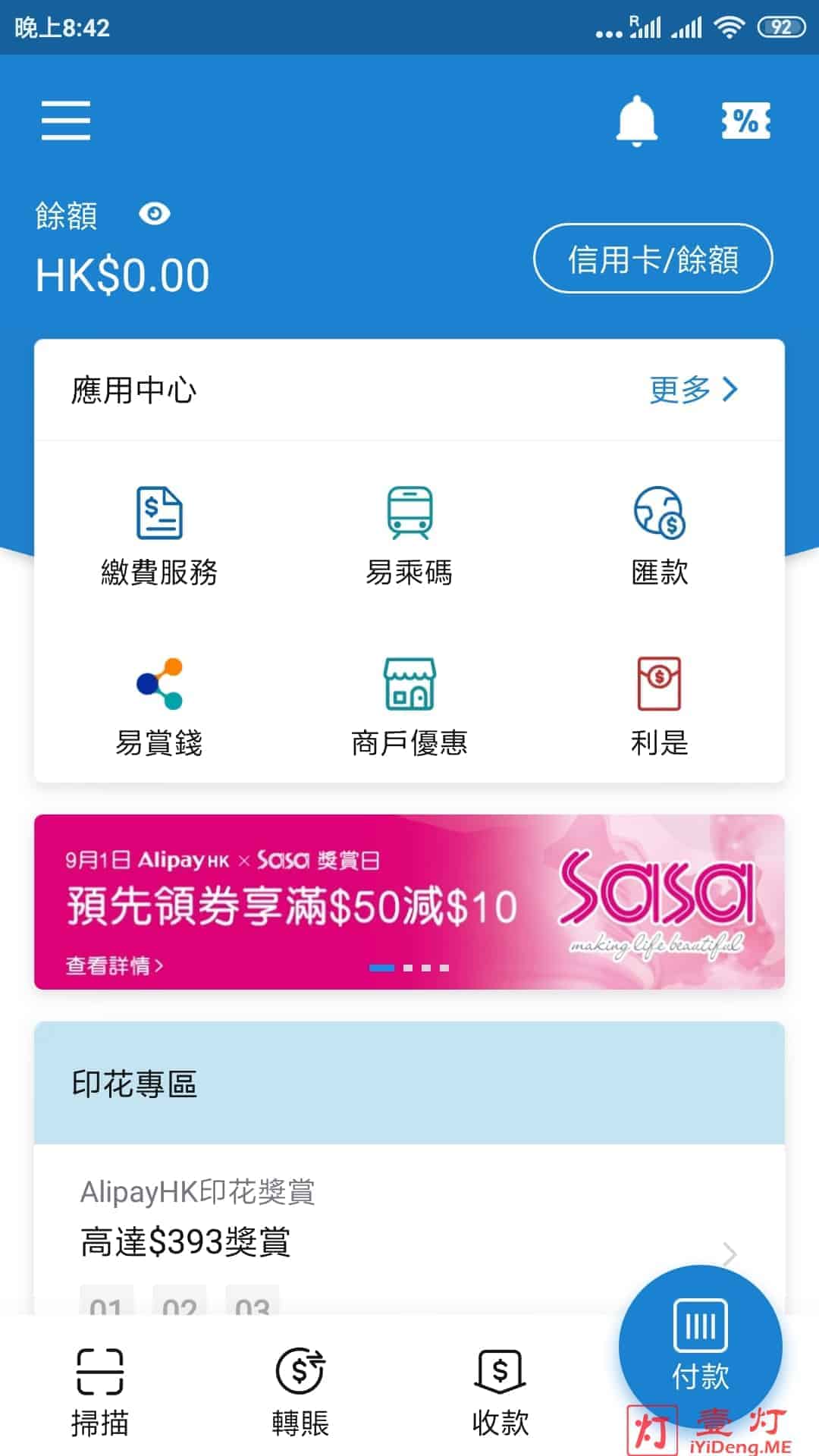Open 更多 in 應用中心

click(x=693, y=390)
